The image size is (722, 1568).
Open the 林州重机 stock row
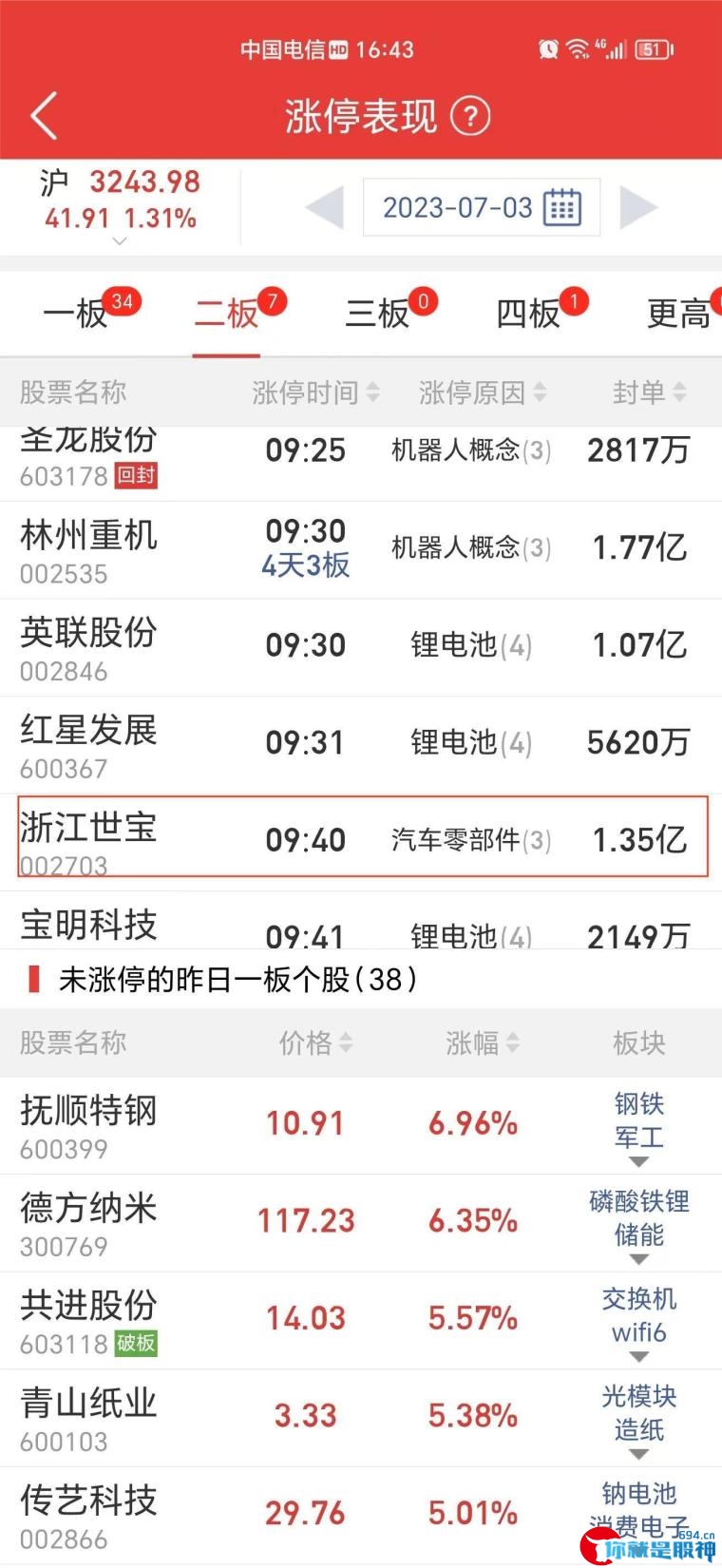point(361,550)
